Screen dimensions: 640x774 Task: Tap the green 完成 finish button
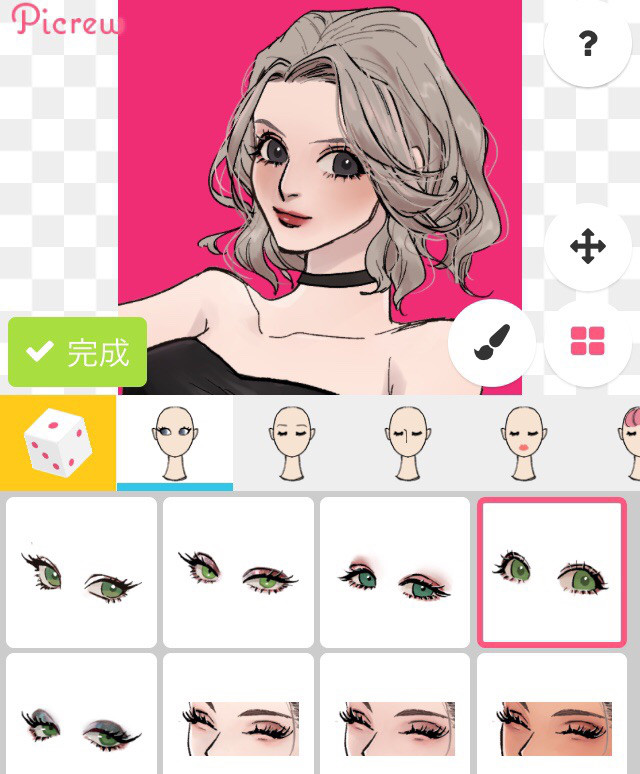coord(78,352)
